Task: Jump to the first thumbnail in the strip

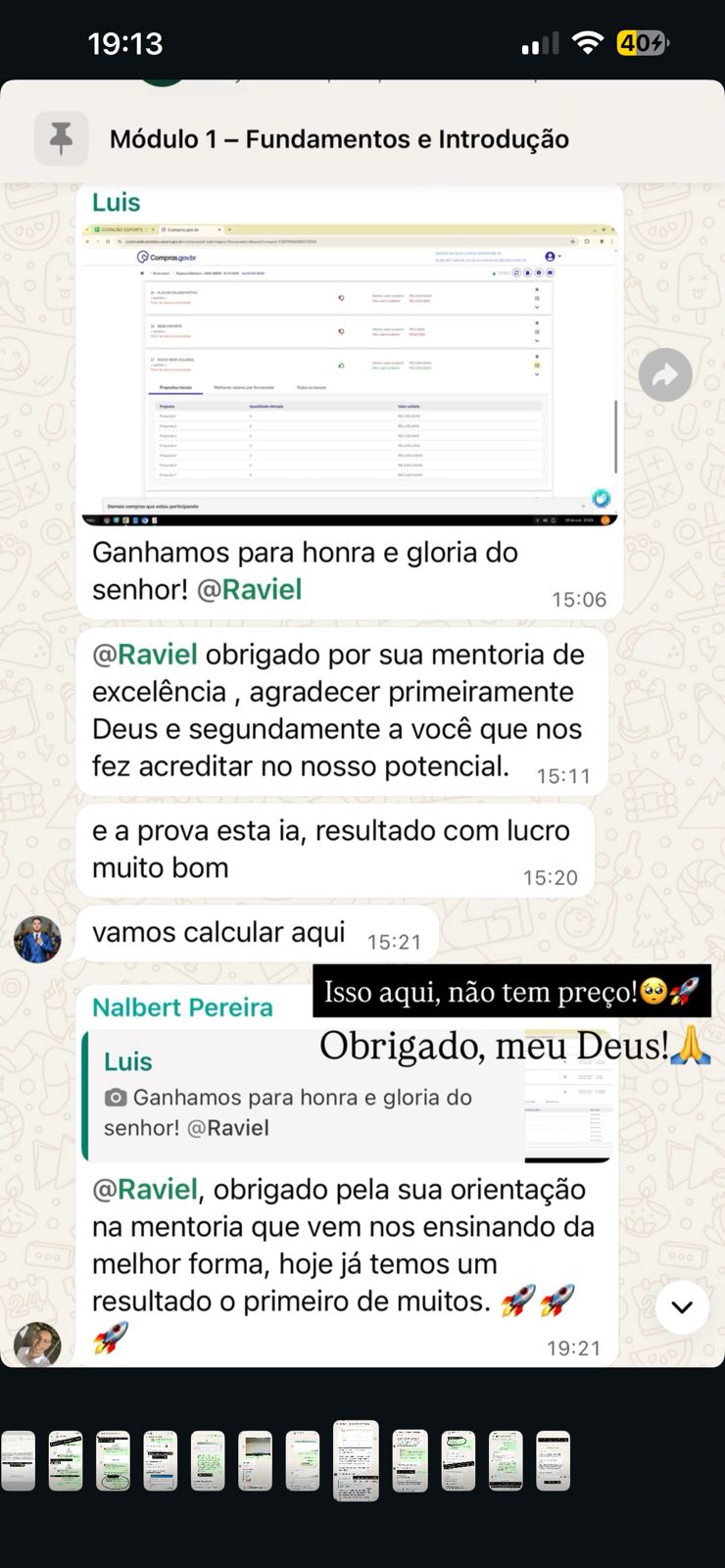Action: [x=18, y=1460]
